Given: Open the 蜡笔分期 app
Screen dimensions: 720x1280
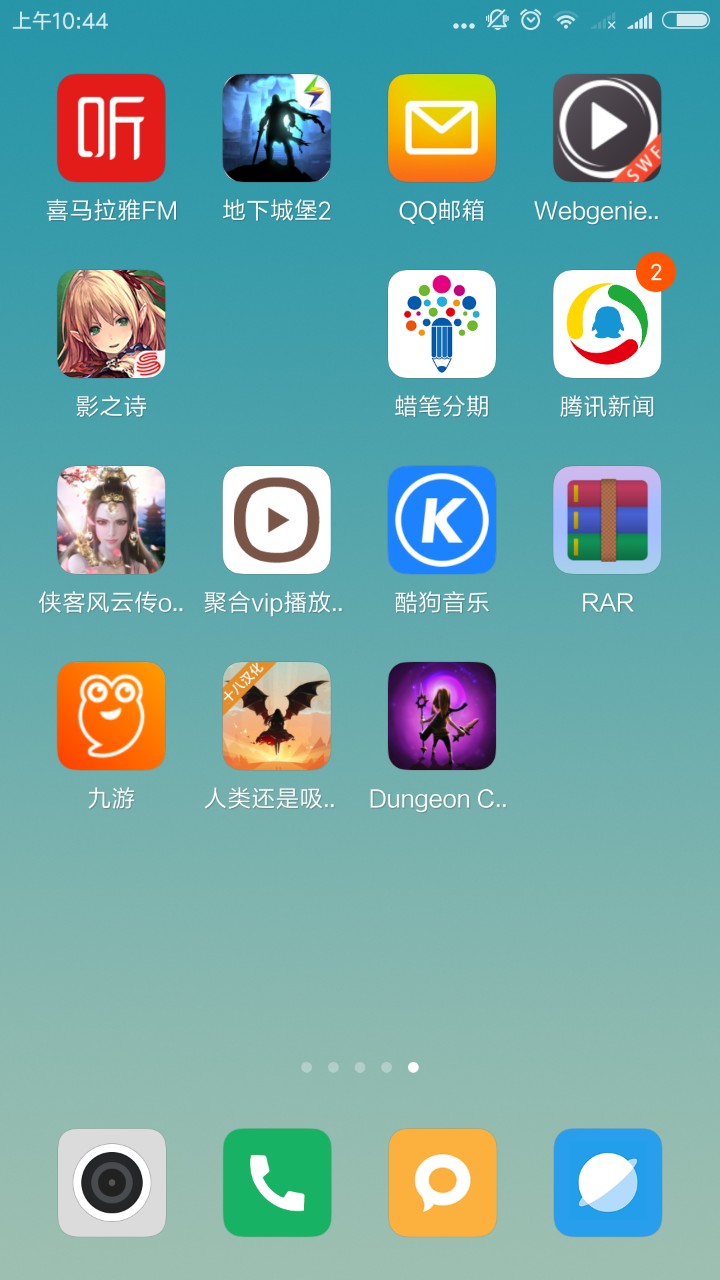Looking at the screenshot, I should point(441,324).
